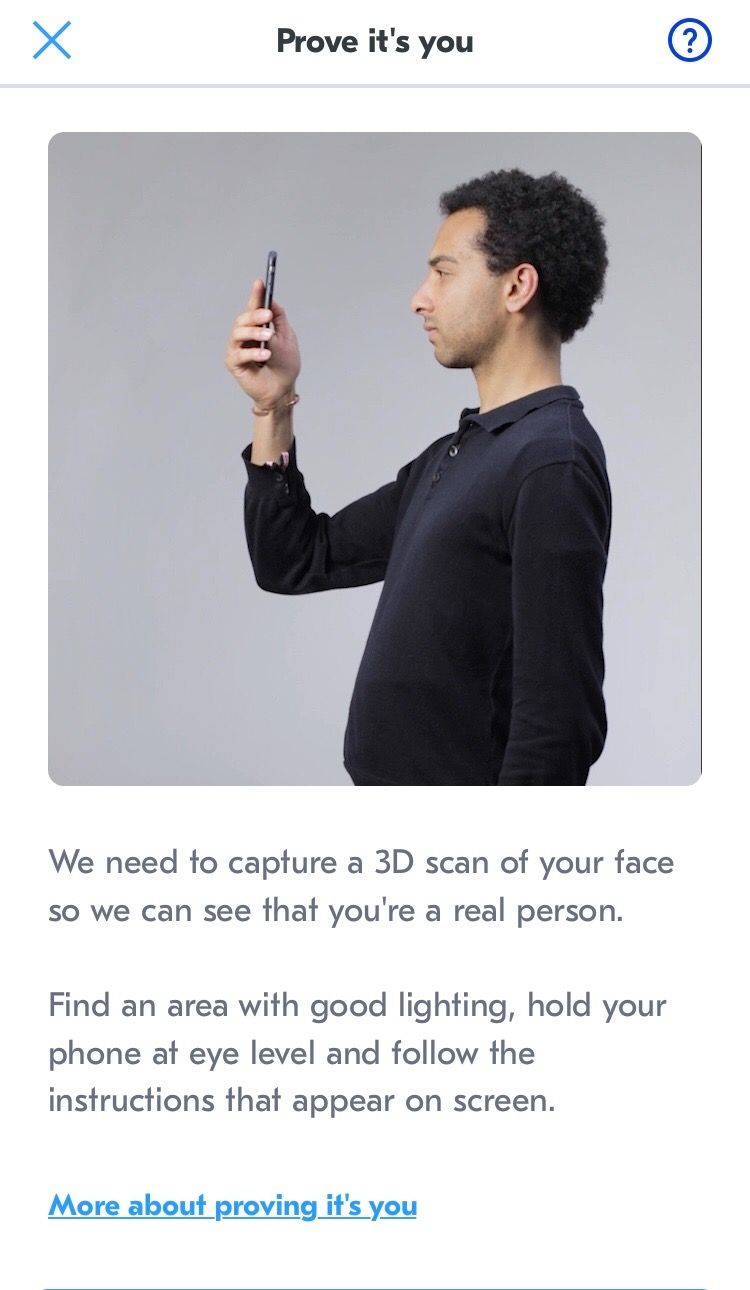The height and width of the screenshot is (1290, 750).
Task: Open the help question mark icon
Action: [689, 42]
